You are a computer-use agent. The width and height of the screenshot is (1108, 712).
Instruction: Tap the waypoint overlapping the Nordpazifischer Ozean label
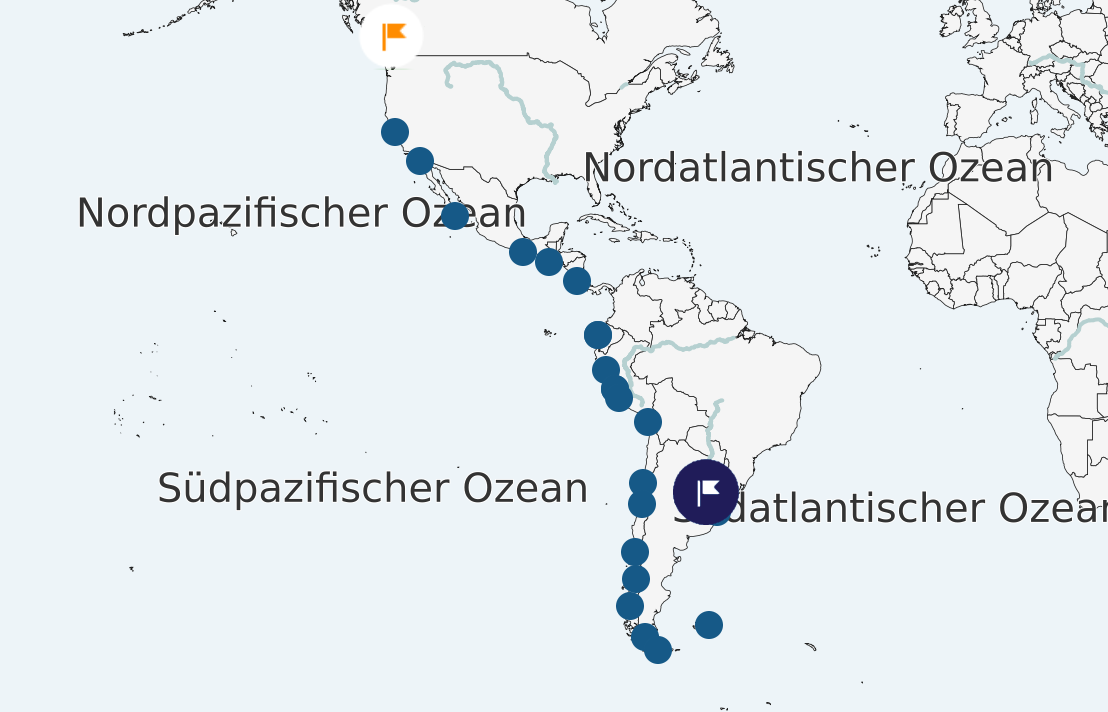point(455,215)
